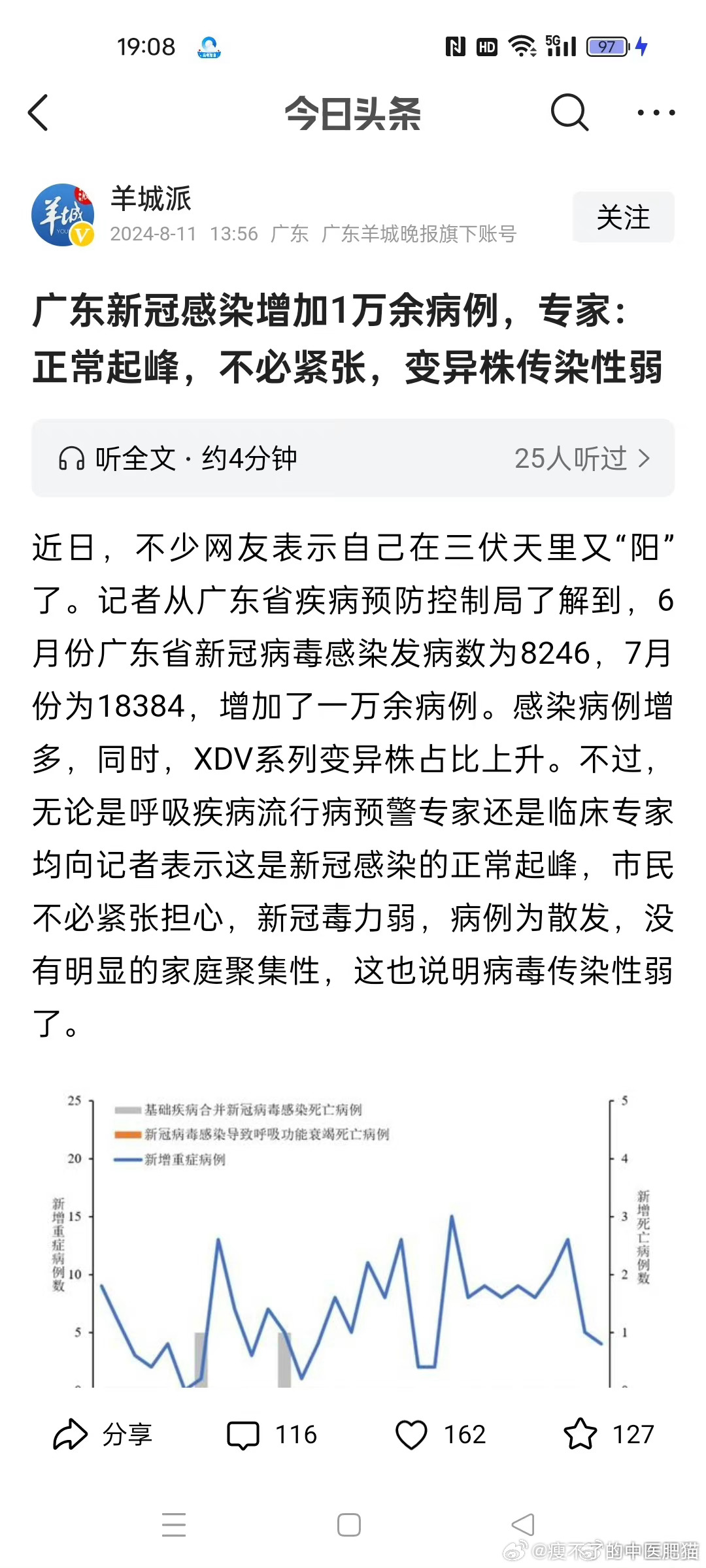The width and height of the screenshot is (706, 1568).
Task: Open the three-dot overflow menu
Action: [656, 113]
